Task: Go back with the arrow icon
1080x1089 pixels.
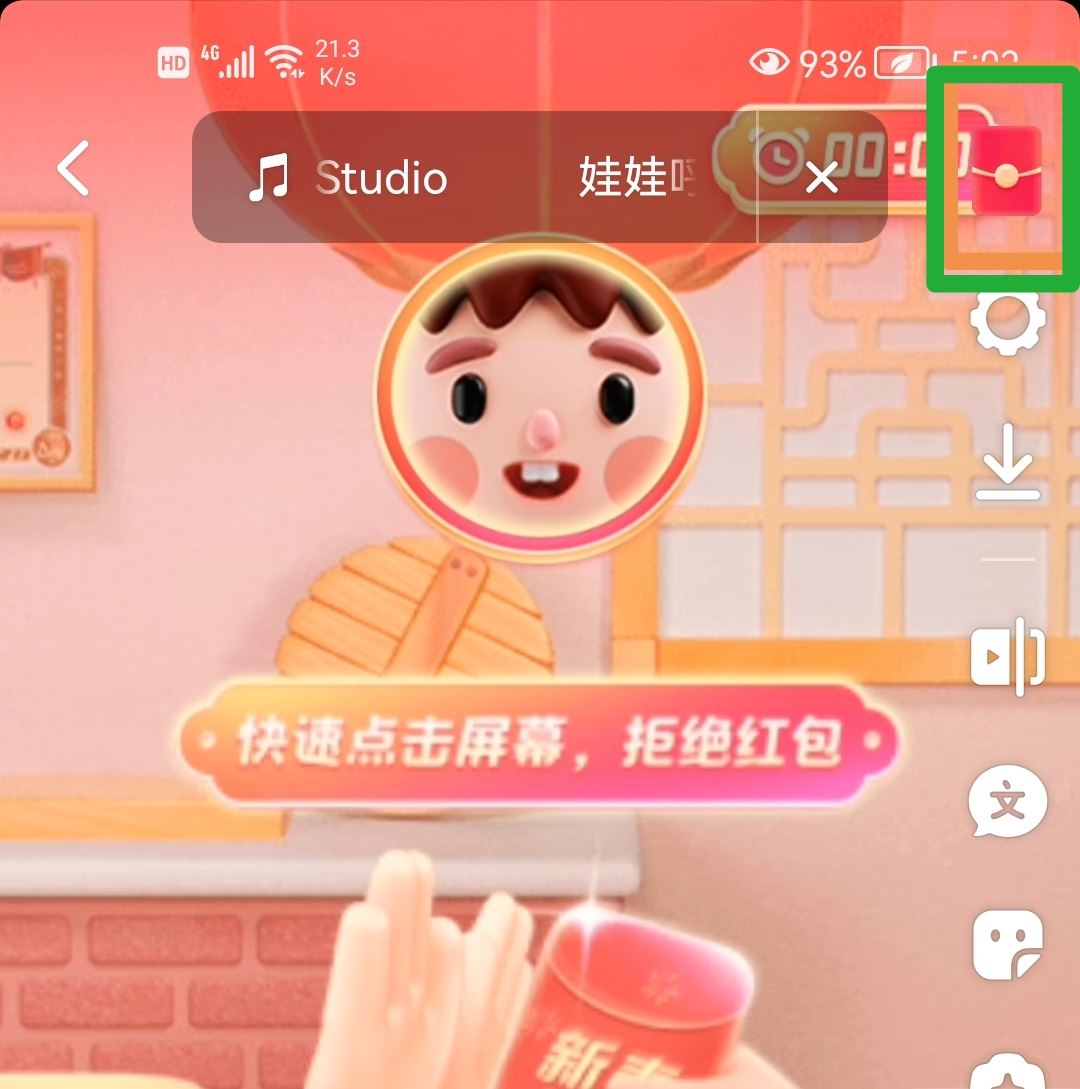Action: 74,168
